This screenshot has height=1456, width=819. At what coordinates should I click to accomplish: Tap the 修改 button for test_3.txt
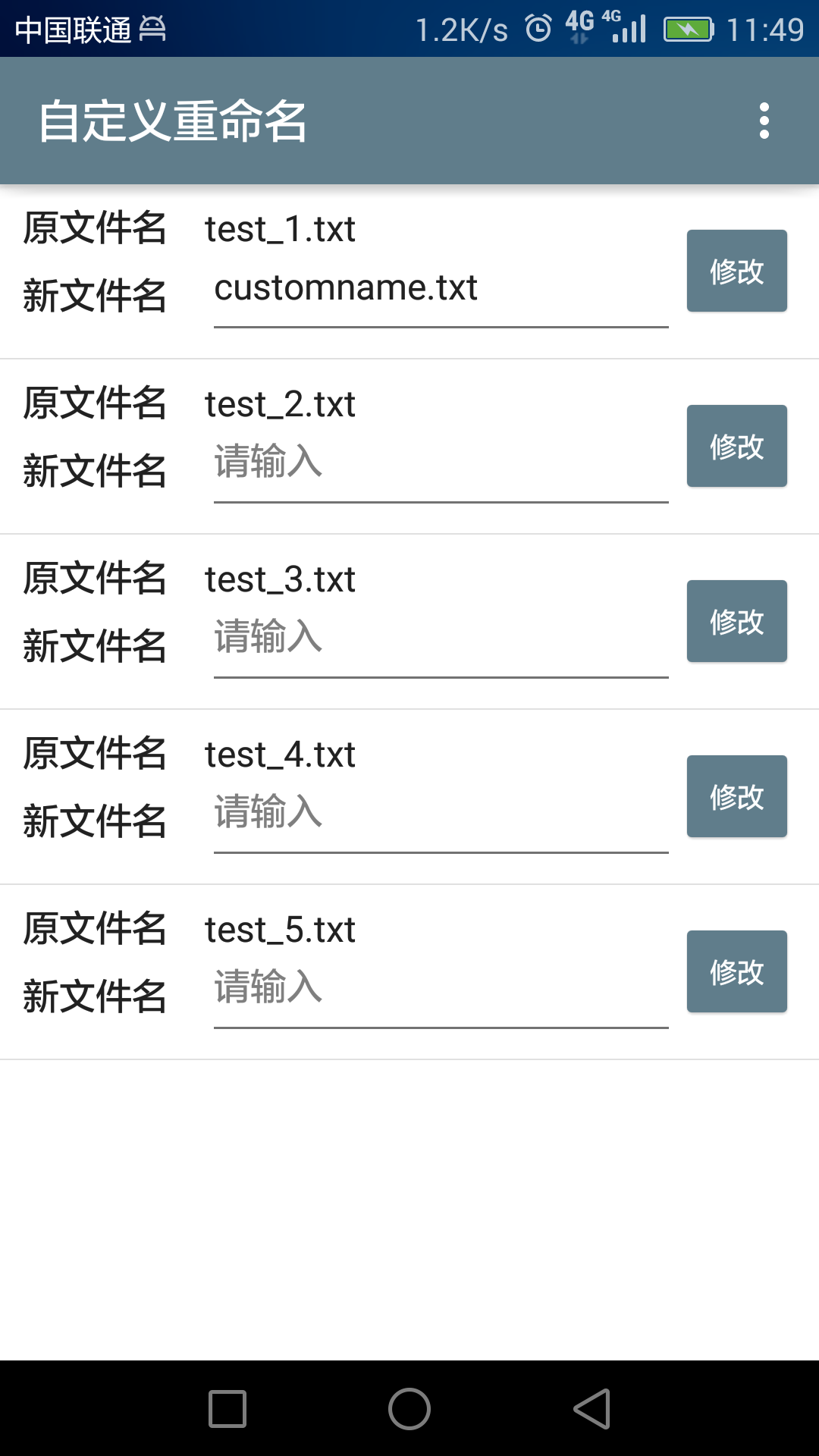pos(737,621)
